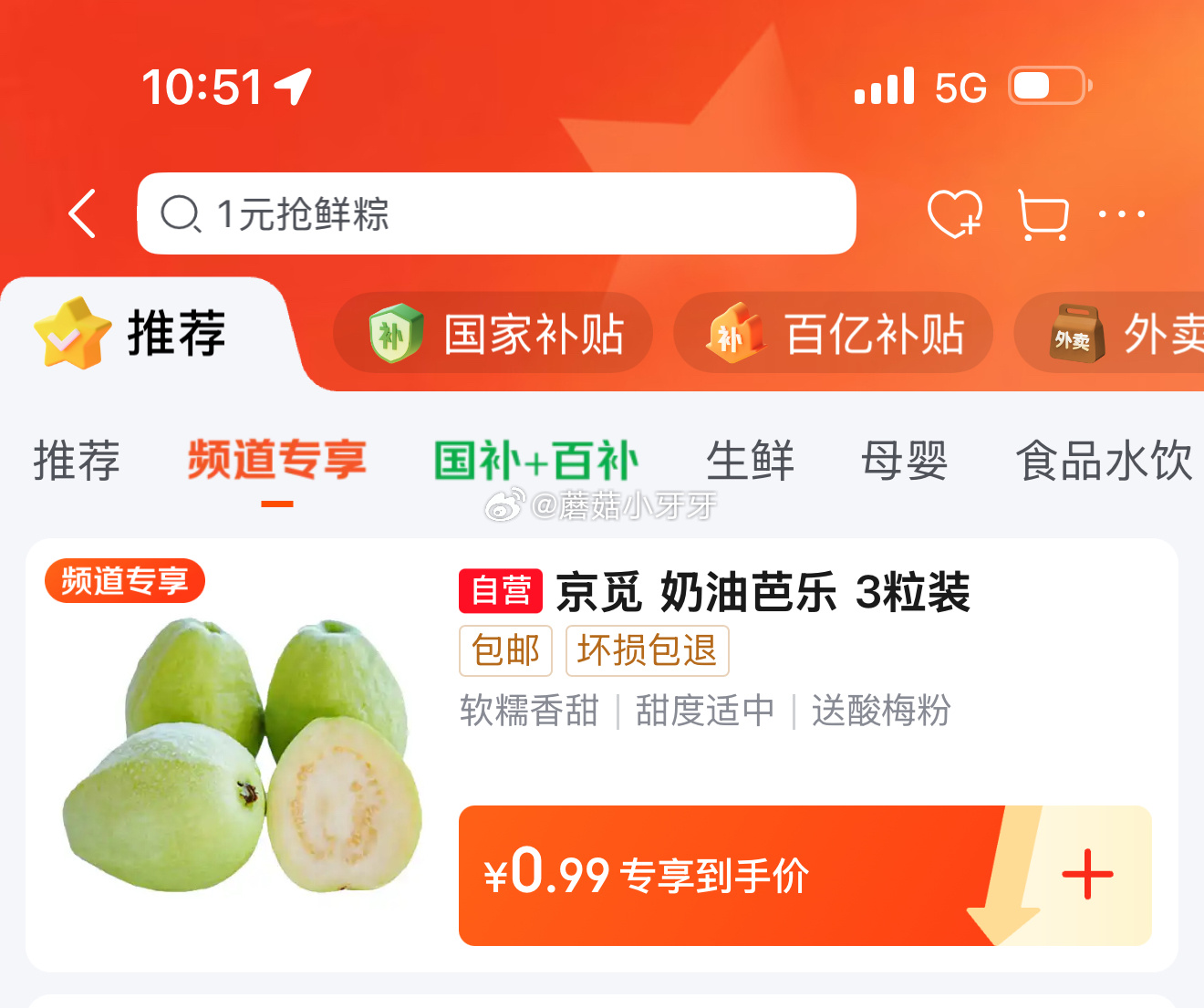
Task: Open the shopping cart
Action: click(1043, 214)
